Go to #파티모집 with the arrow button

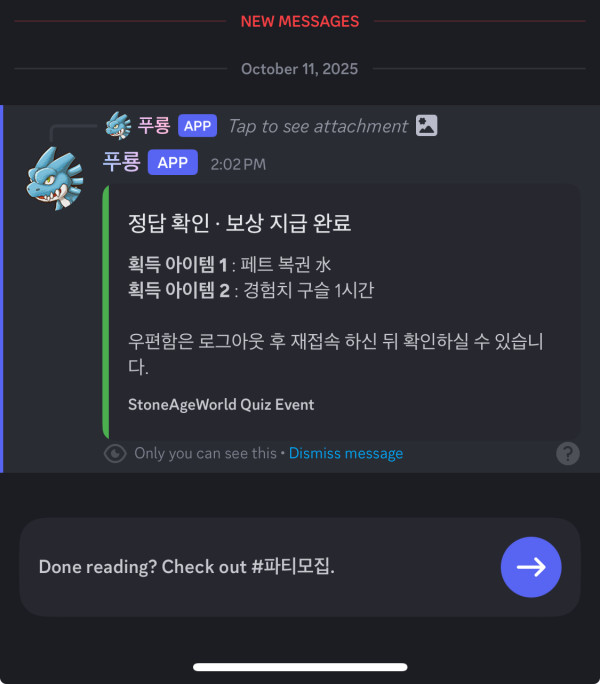coord(530,567)
